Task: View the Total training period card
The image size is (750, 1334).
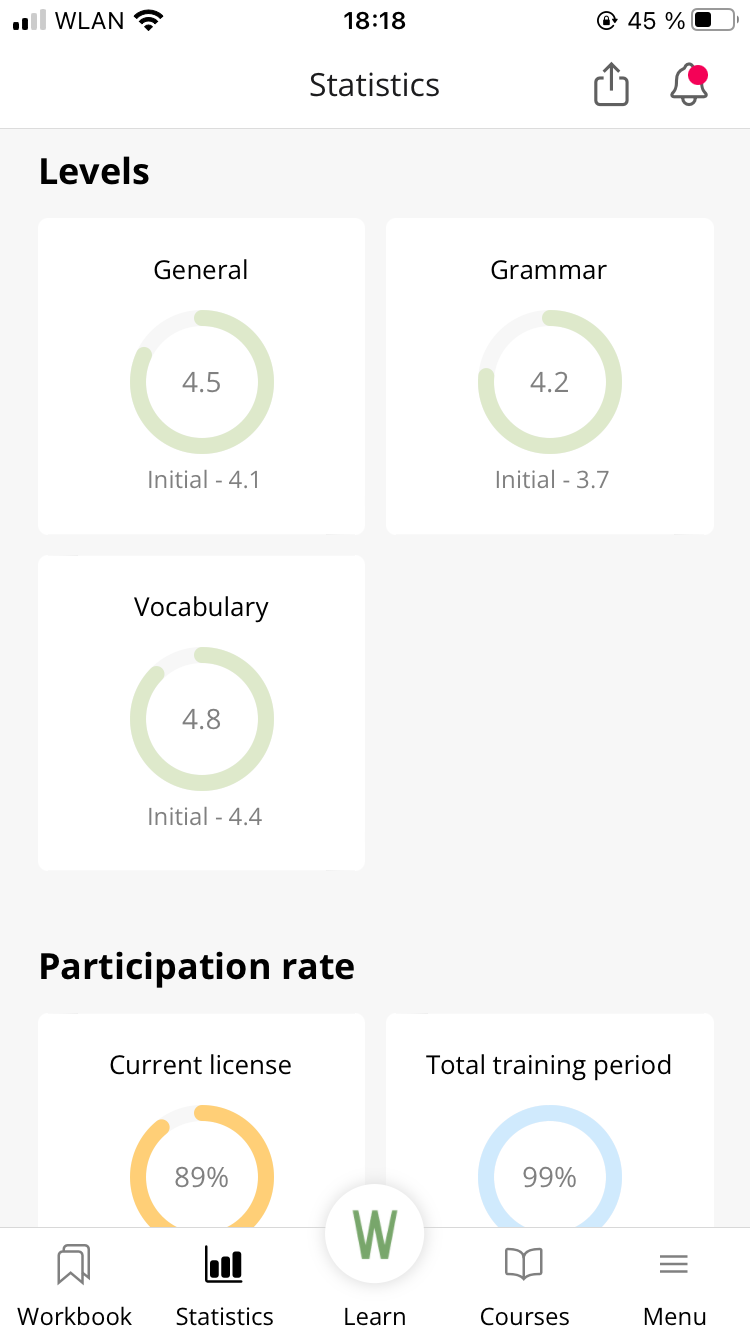Action: 549,1120
